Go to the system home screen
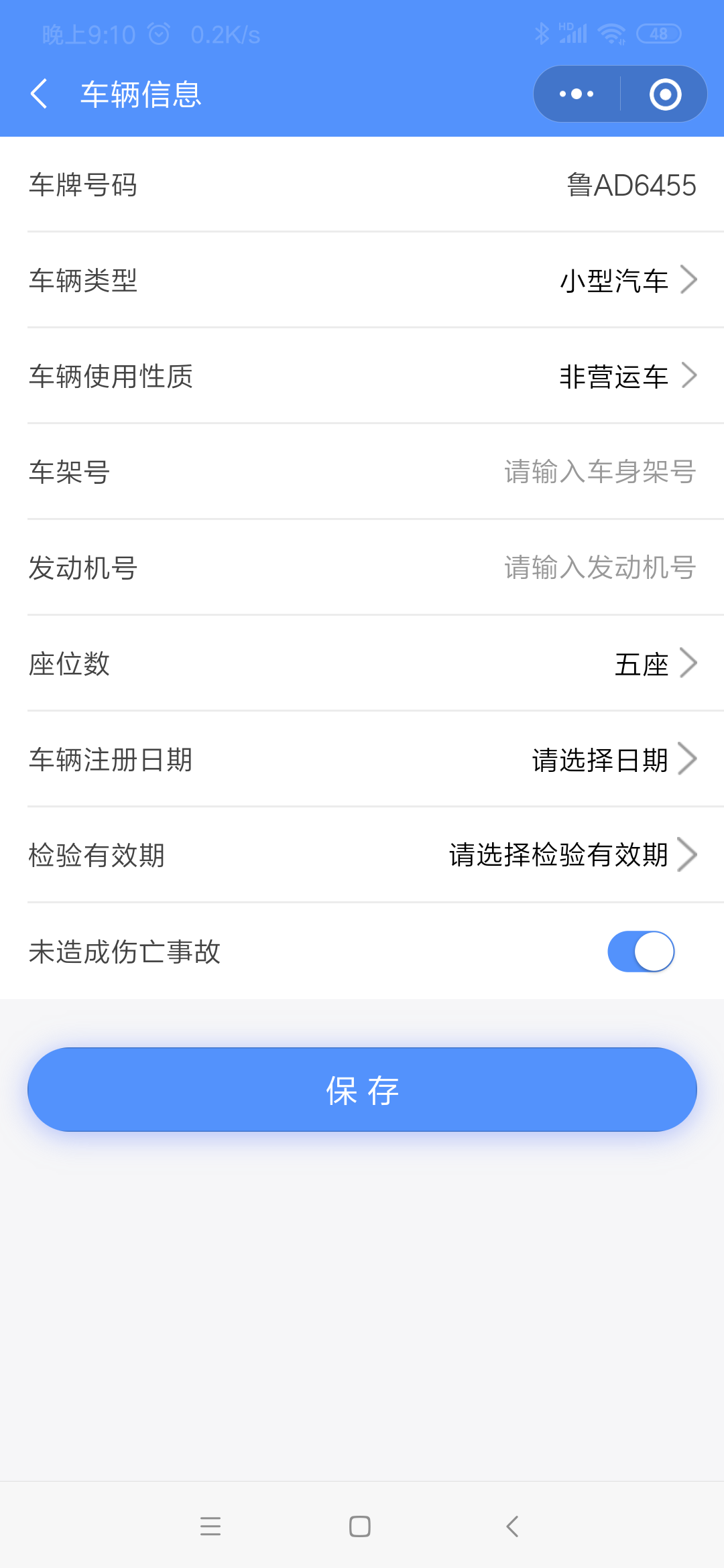The height and width of the screenshot is (1568, 724). 360,1526
